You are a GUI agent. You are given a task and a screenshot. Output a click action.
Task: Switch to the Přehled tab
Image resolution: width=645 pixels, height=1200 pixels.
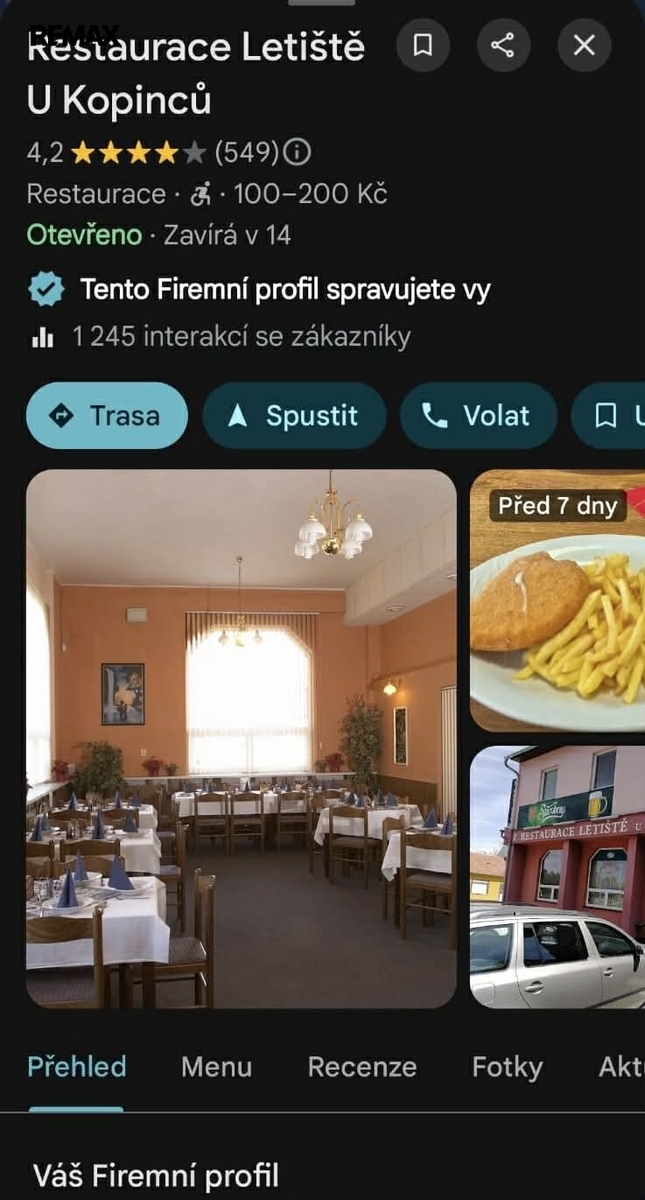click(77, 1067)
